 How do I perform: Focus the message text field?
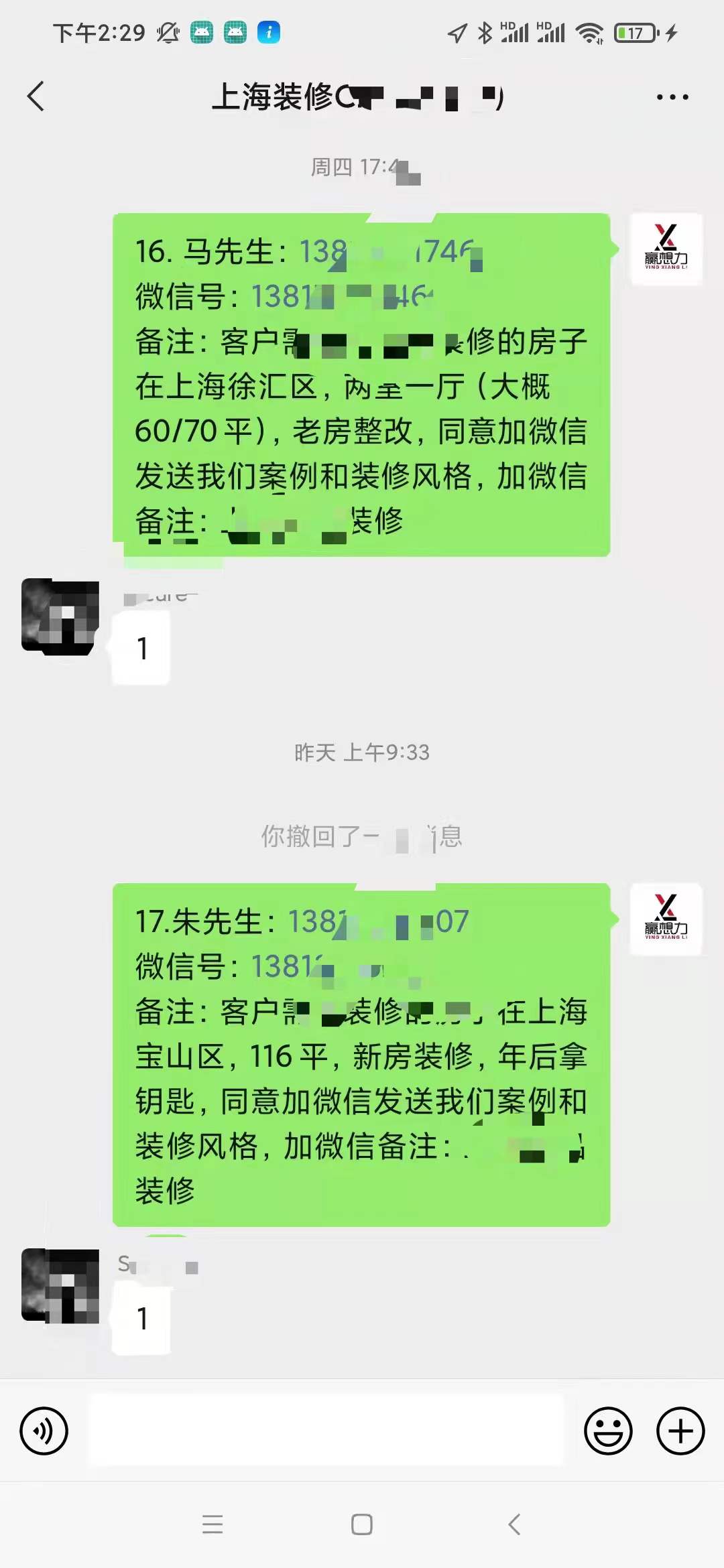click(326, 1430)
